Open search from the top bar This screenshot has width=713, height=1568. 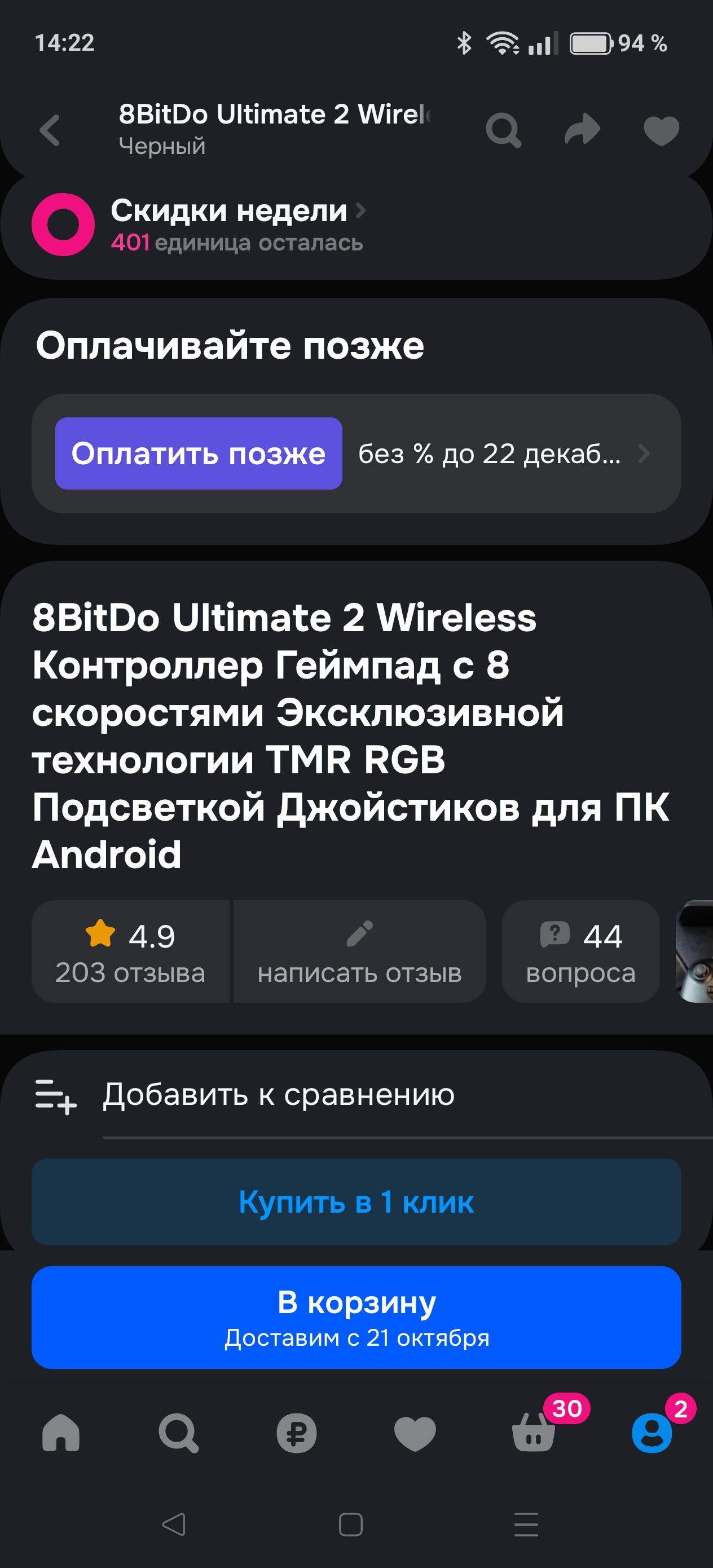(x=503, y=130)
